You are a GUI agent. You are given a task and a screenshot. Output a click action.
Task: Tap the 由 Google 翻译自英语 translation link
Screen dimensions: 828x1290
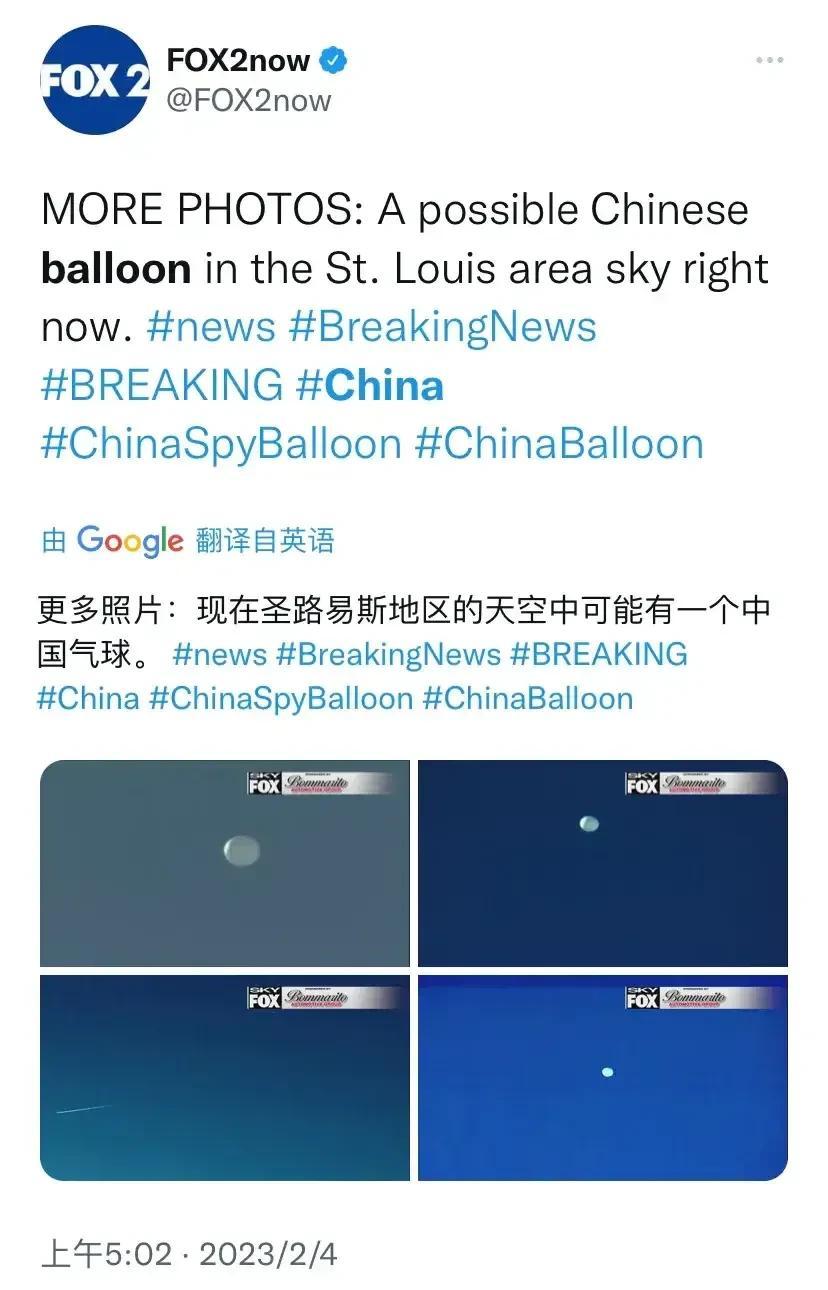click(188, 541)
